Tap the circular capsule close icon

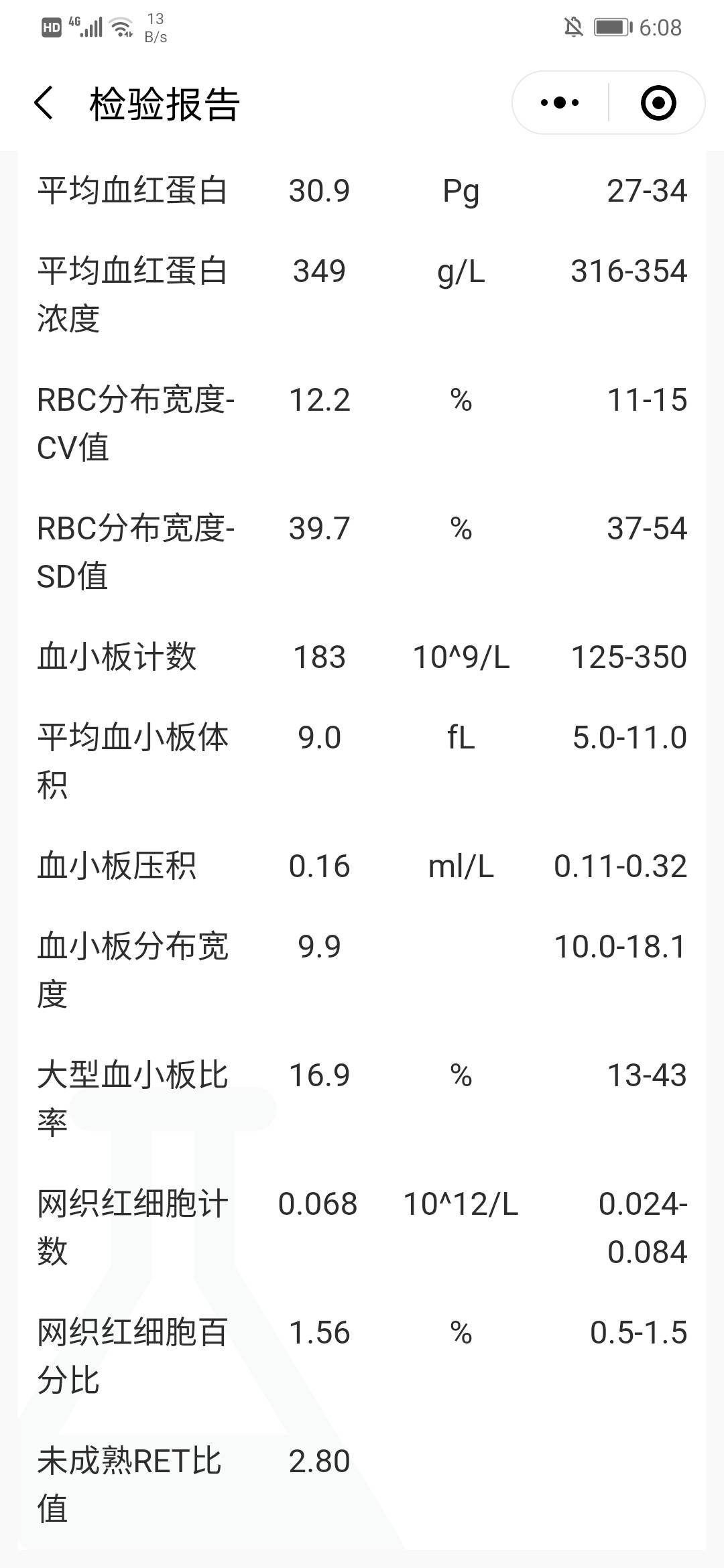coord(657,102)
